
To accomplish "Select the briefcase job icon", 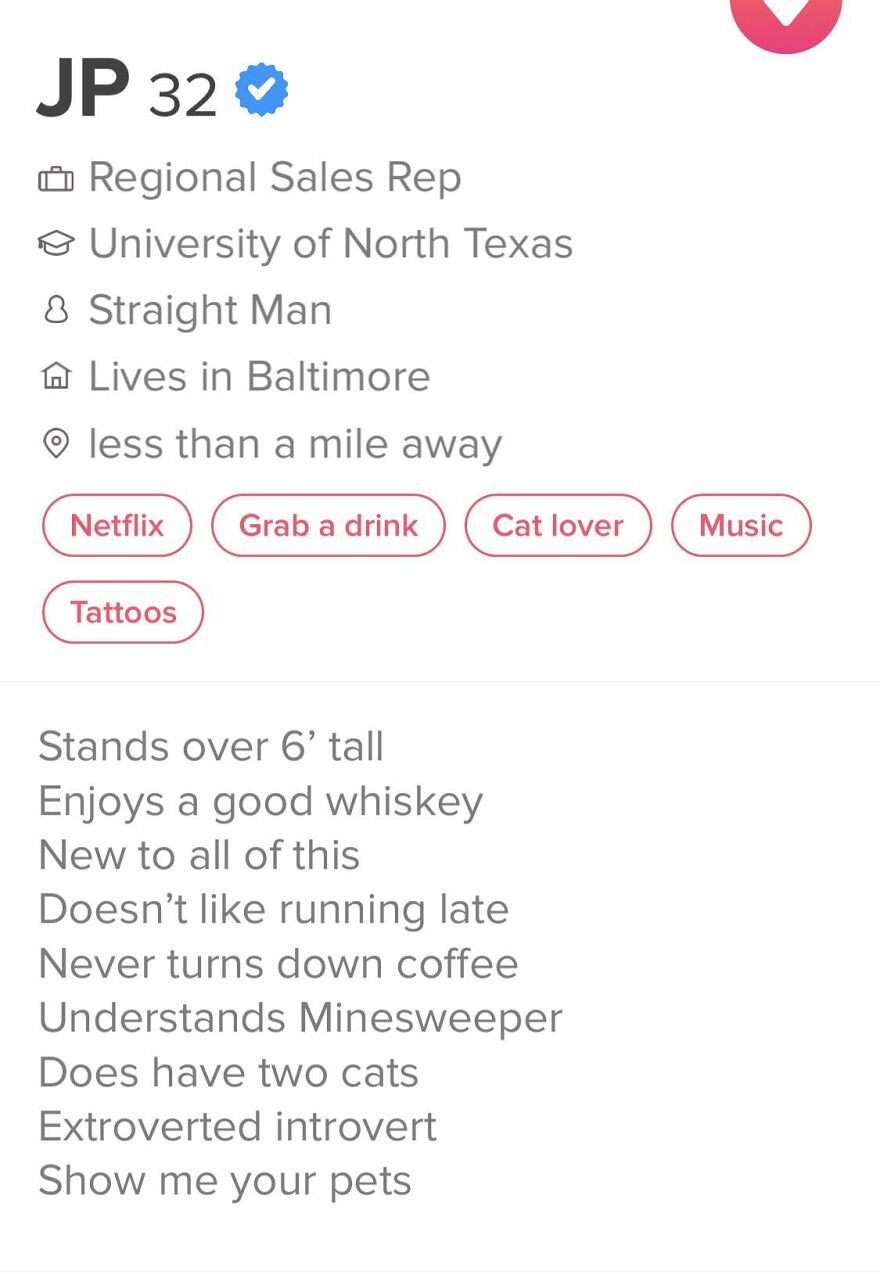I will pos(57,178).
